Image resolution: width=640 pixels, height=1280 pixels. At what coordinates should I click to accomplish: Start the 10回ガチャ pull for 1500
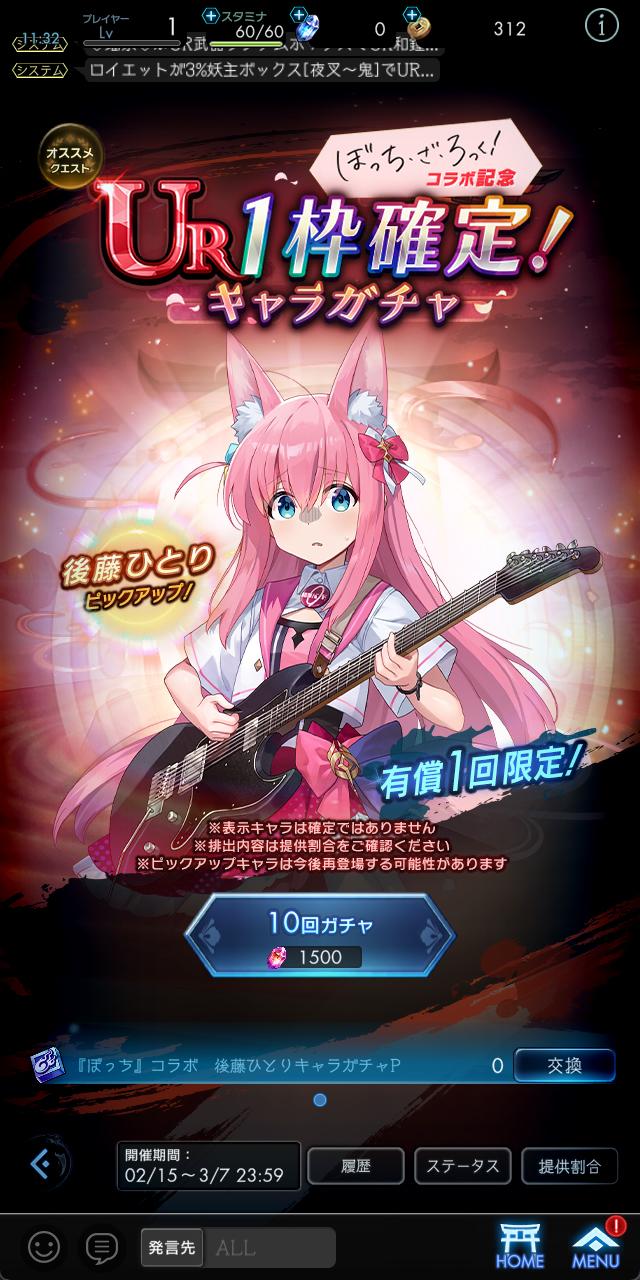319,934
